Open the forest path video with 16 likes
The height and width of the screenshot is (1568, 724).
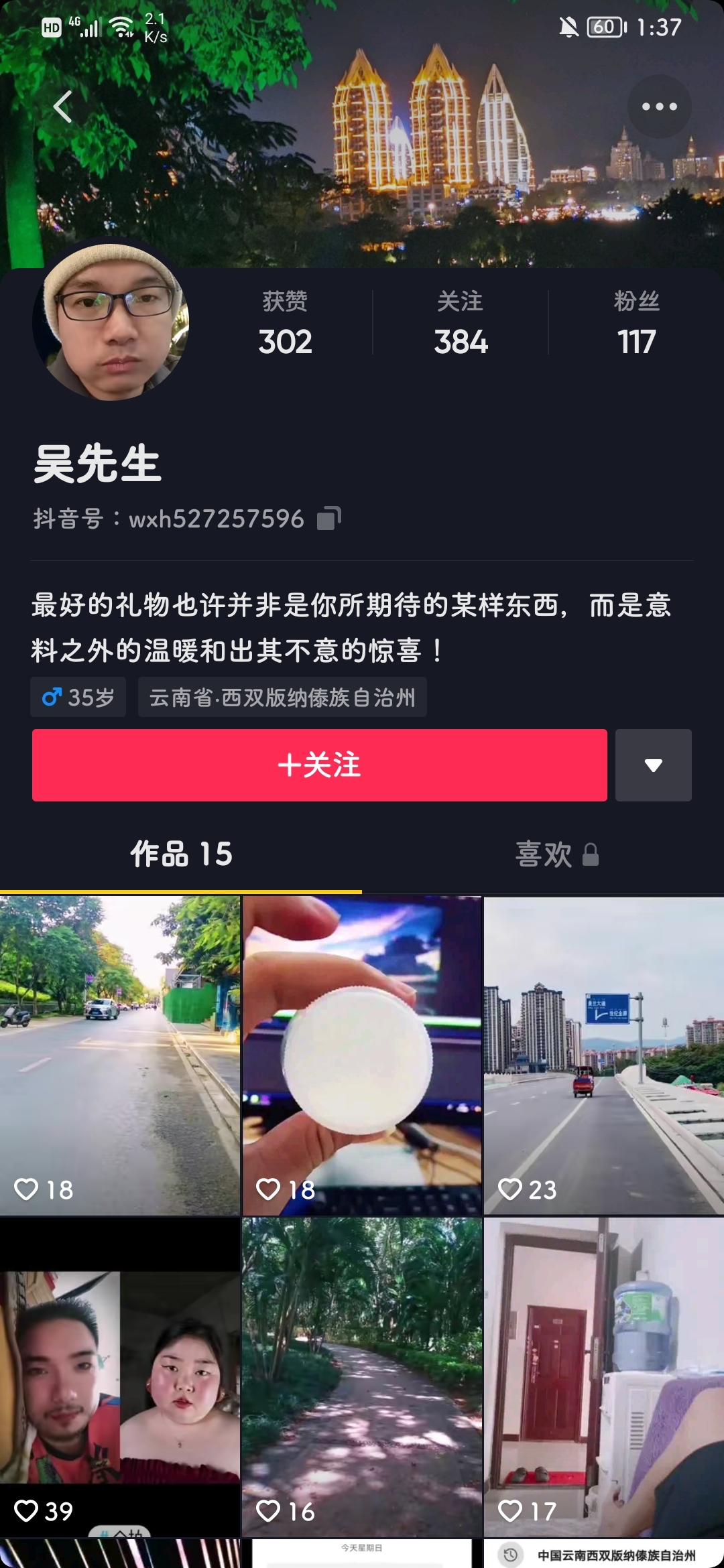(361, 1377)
